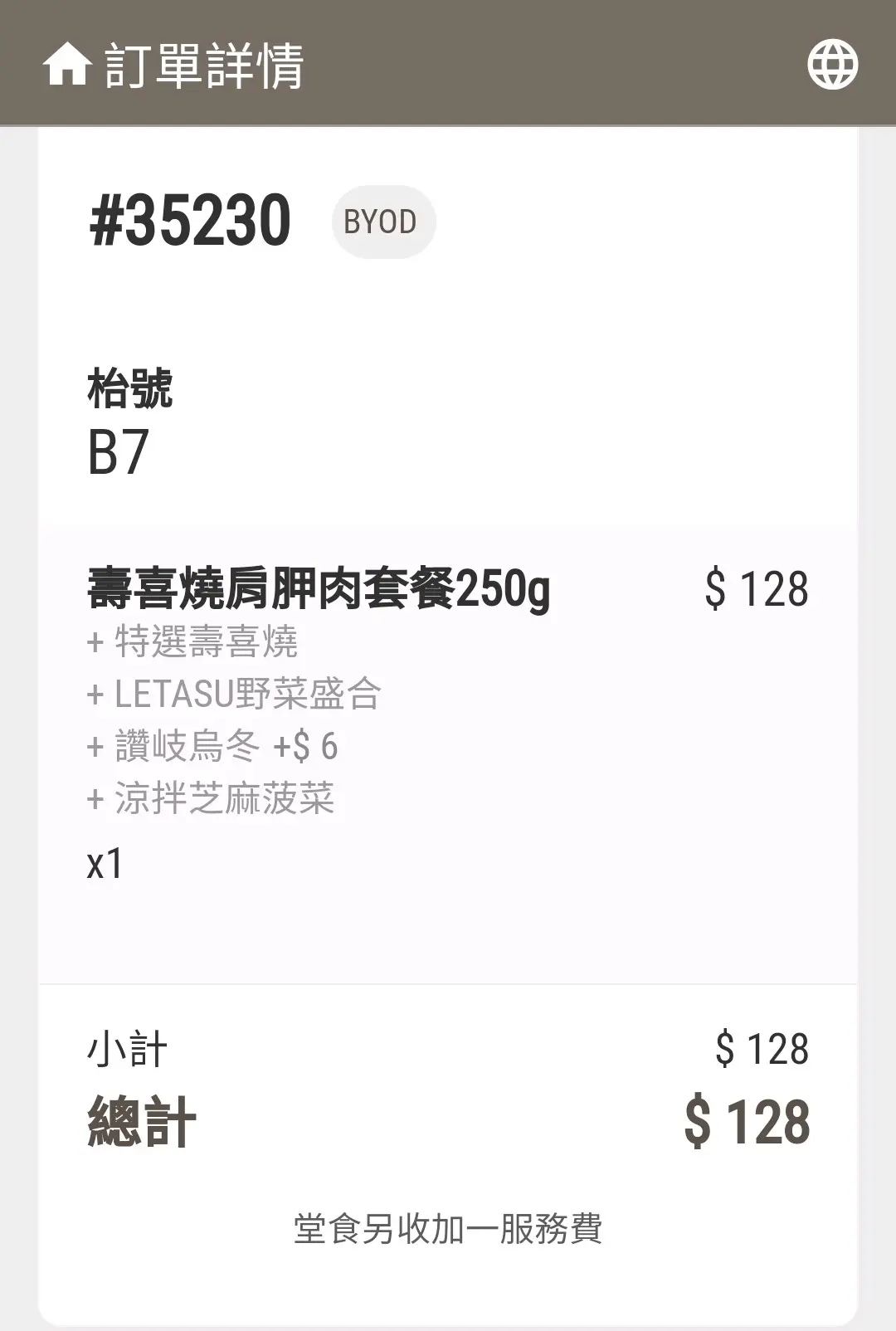Go to the home page icon
The image size is (896, 1331).
[x=67, y=65]
